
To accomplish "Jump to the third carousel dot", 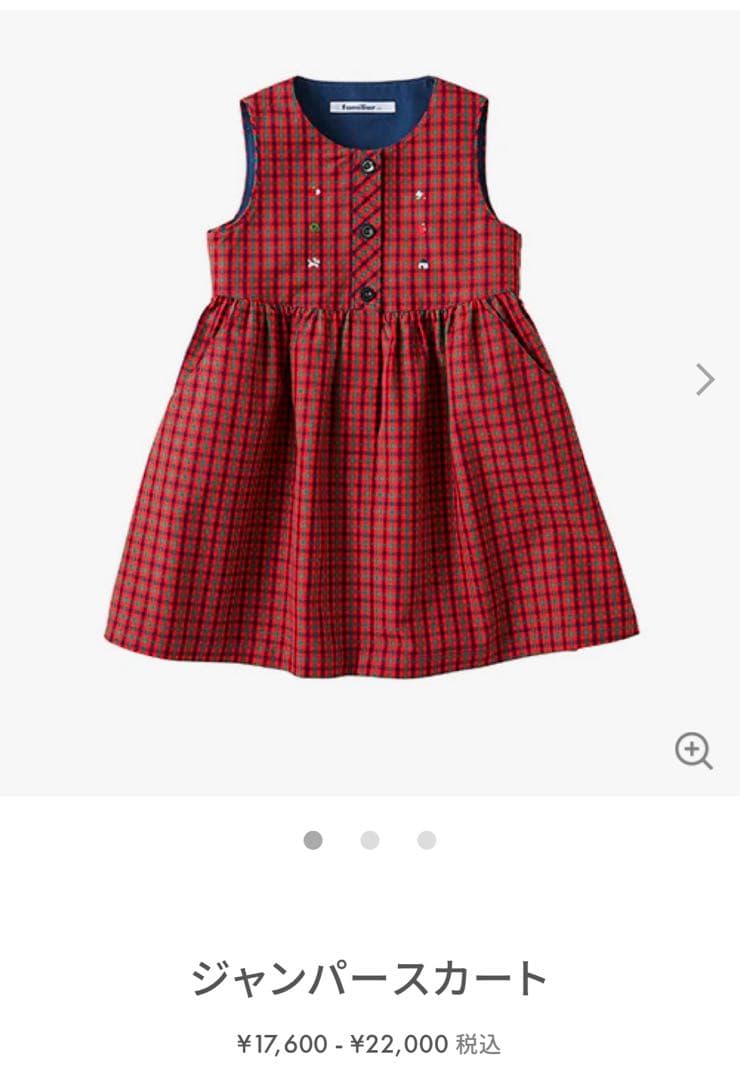I will coord(427,840).
